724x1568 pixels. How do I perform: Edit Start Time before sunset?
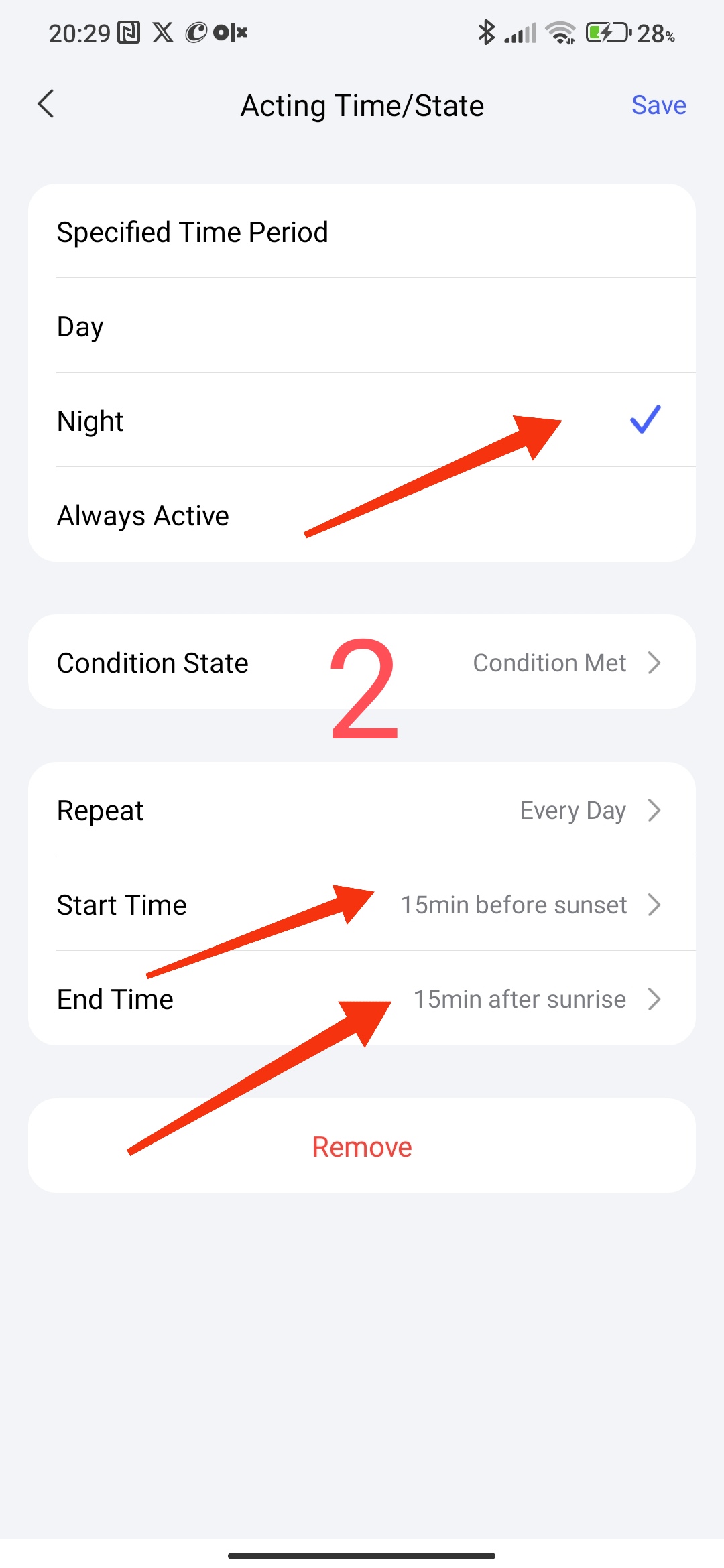click(x=362, y=905)
